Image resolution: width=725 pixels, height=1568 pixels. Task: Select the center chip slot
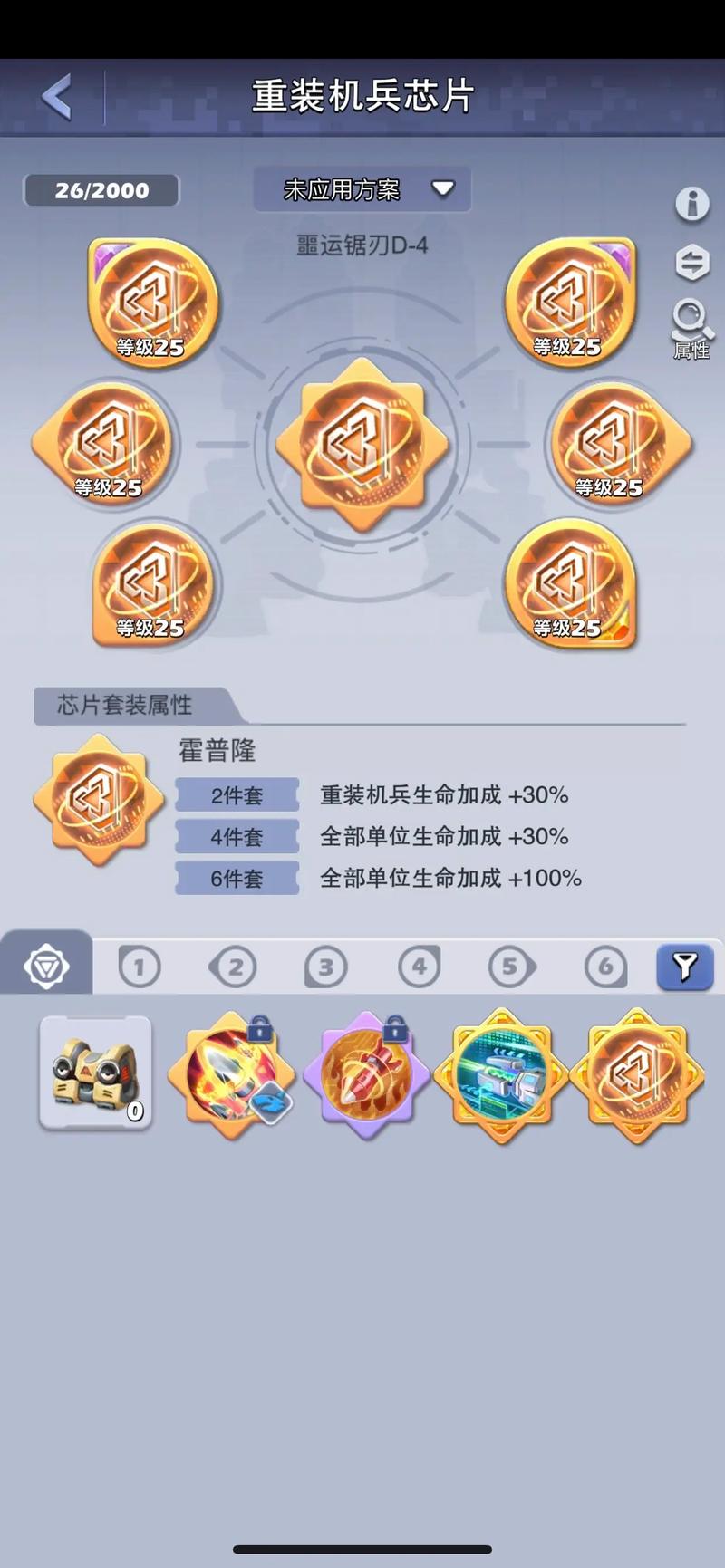(x=362, y=444)
